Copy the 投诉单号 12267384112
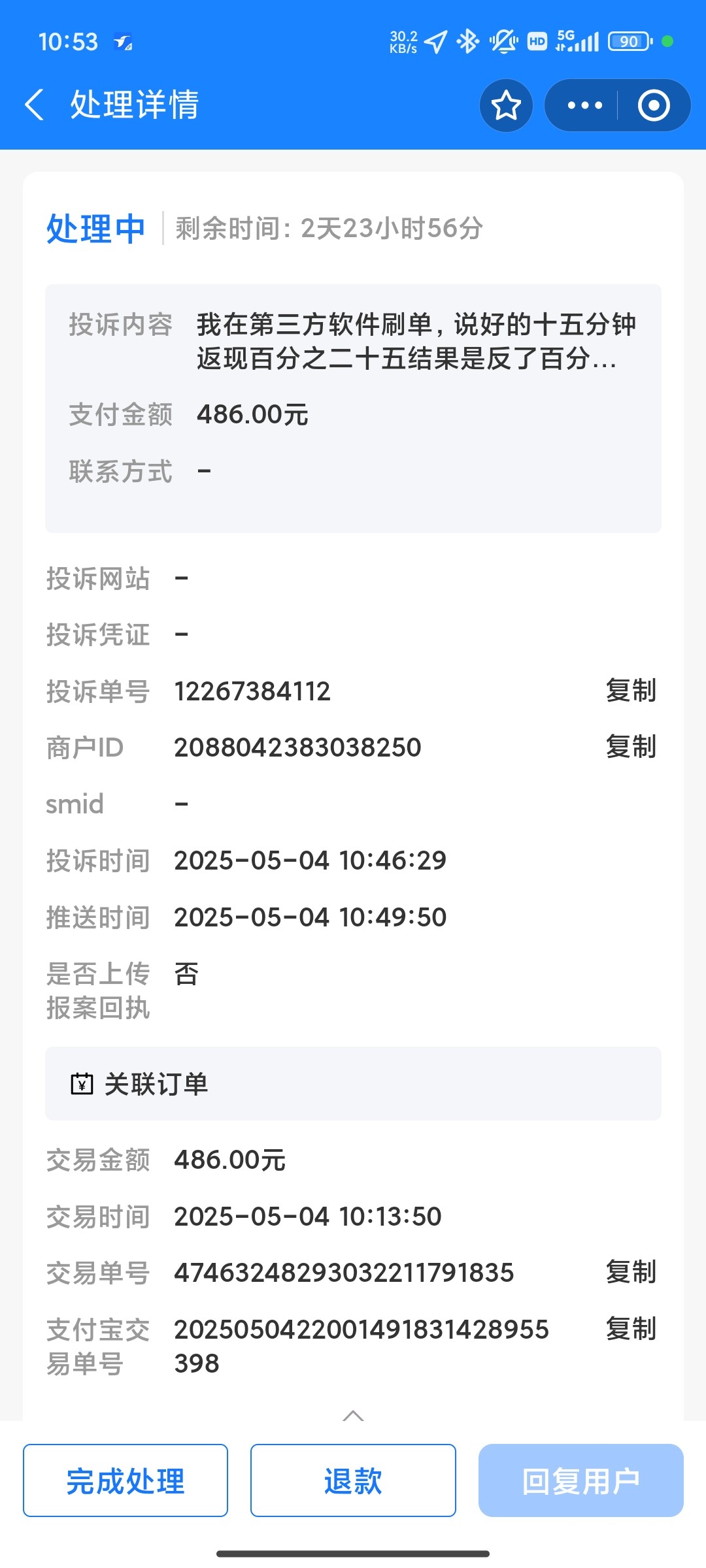The image size is (706, 1568). pos(630,691)
